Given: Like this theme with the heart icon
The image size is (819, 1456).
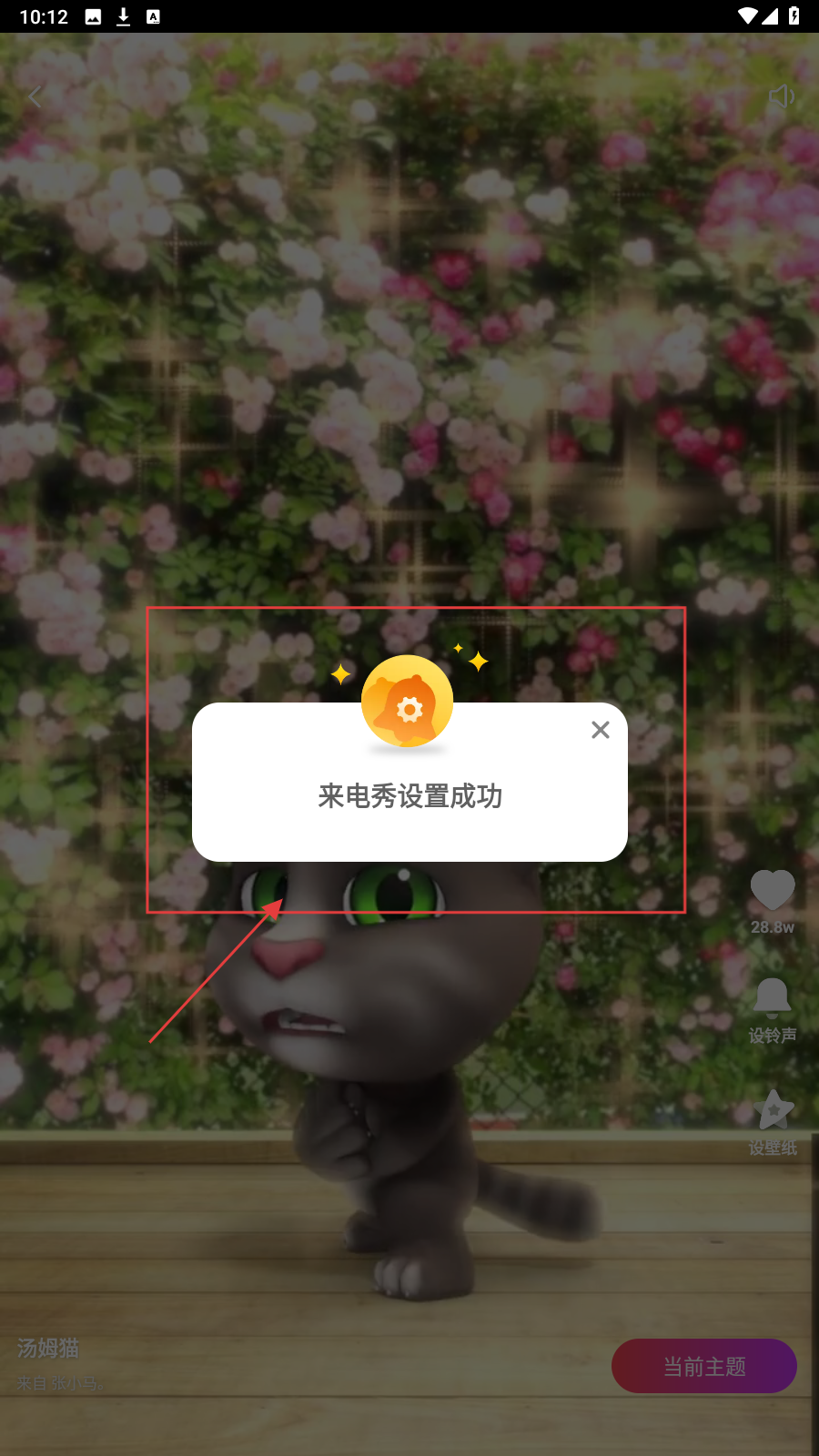Looking at the screenshot, I should 772,891.
